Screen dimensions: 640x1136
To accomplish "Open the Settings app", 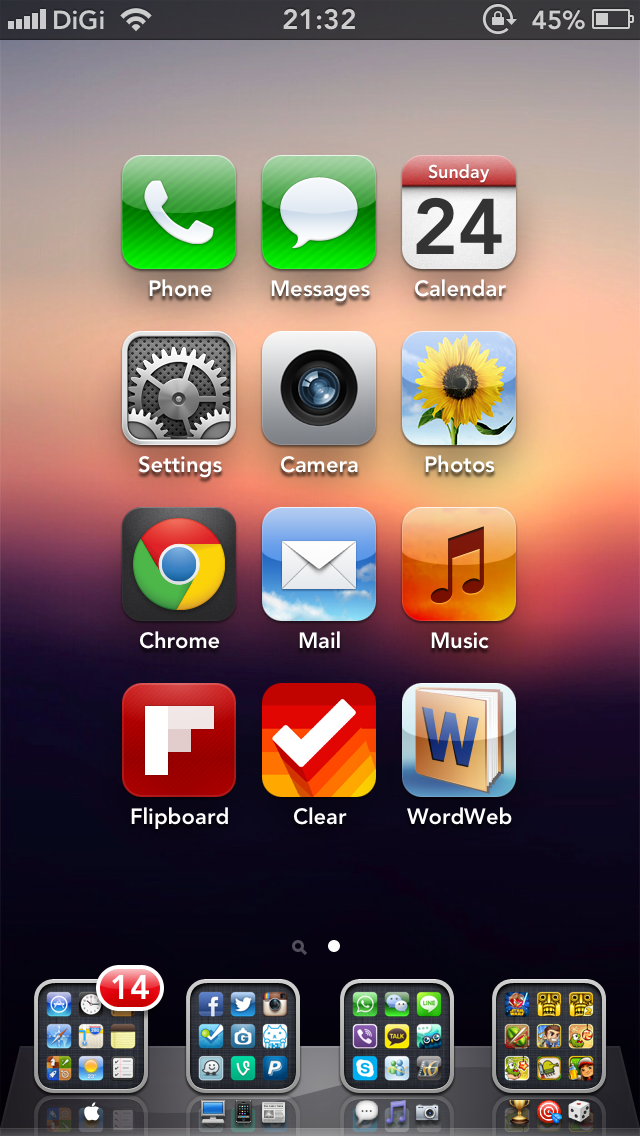I will [x=179, y=389].
